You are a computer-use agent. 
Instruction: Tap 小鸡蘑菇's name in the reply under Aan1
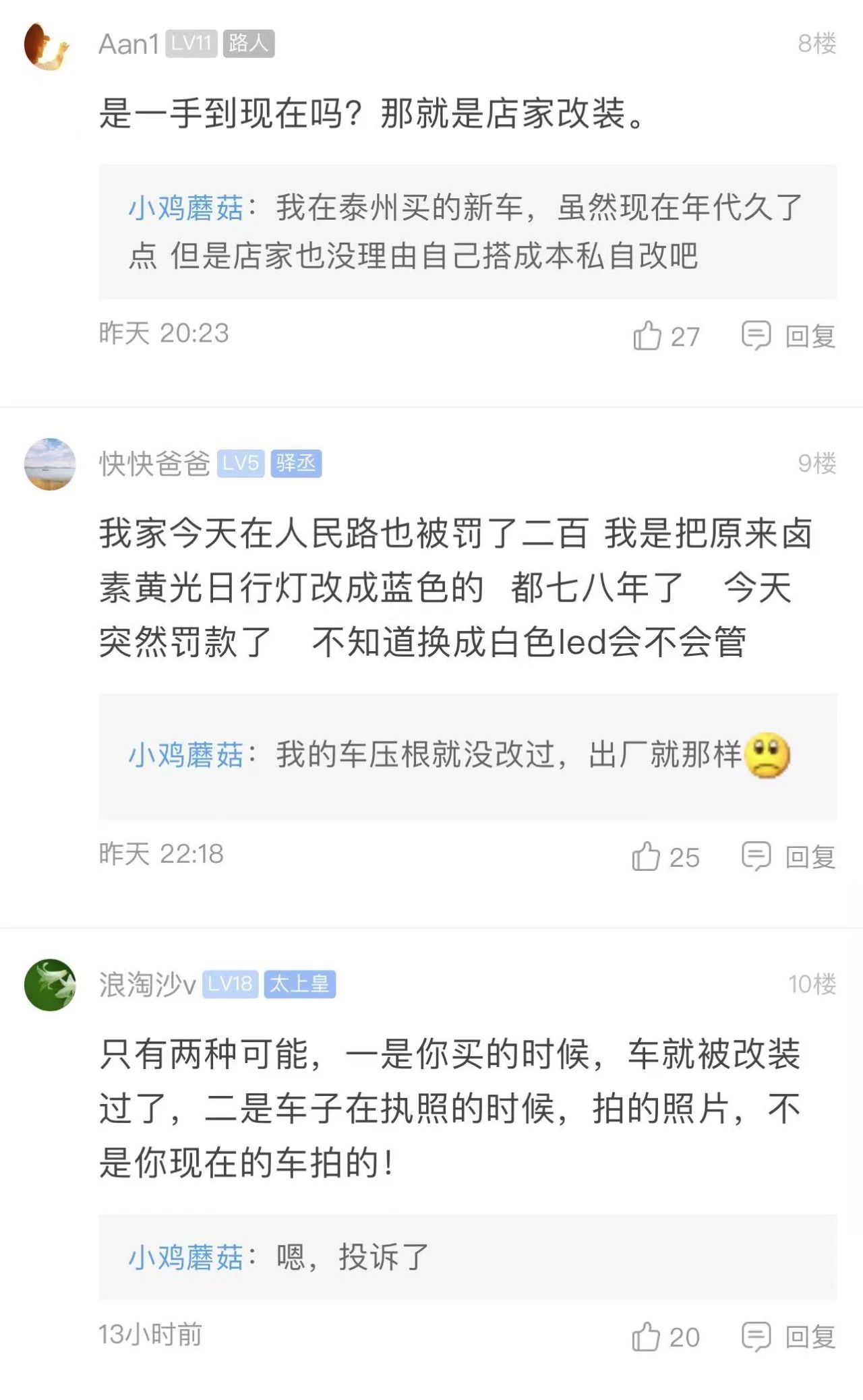tap(186, 208)
